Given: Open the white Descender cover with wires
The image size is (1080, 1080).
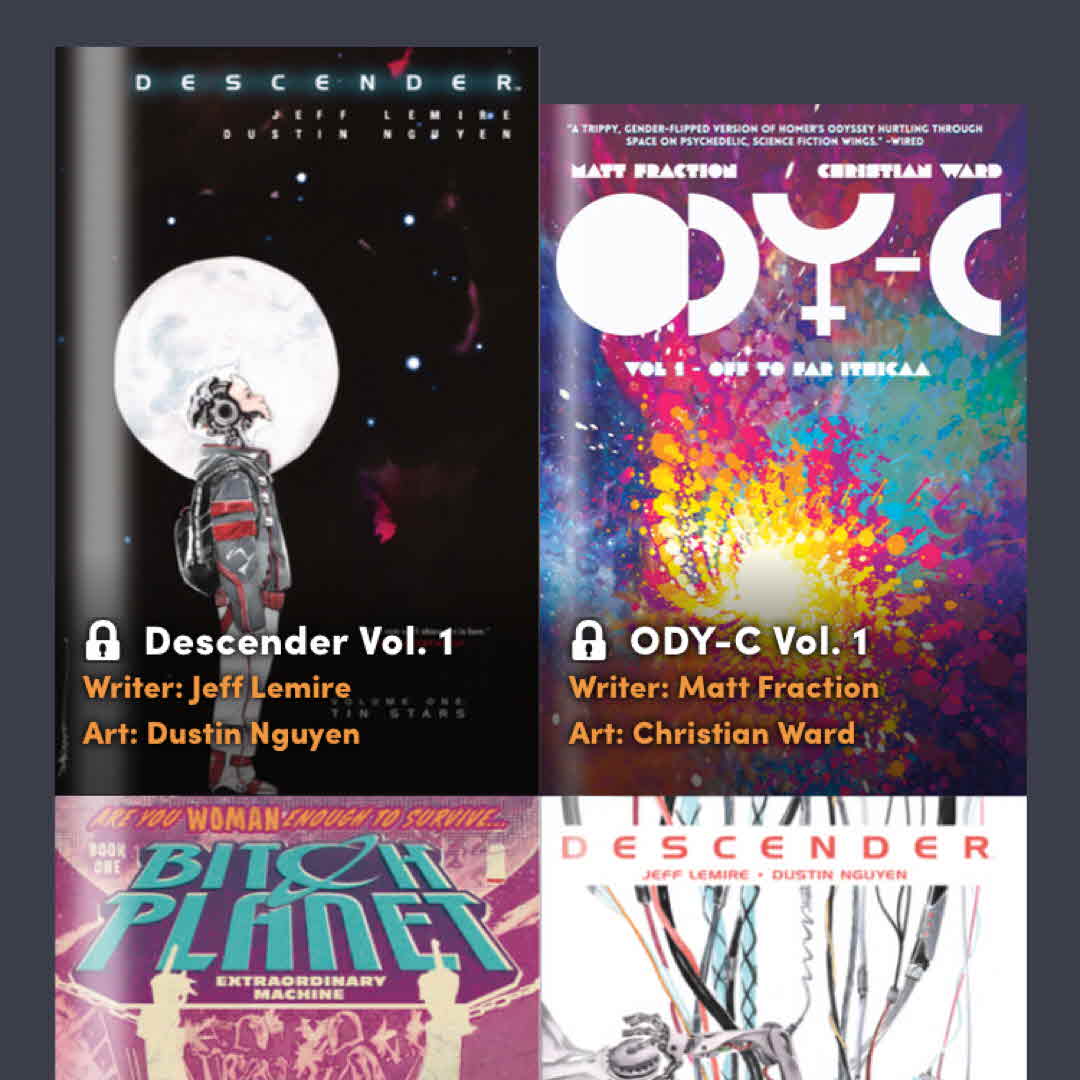Looking at the screenshot, I should click(x=783, y=938).
